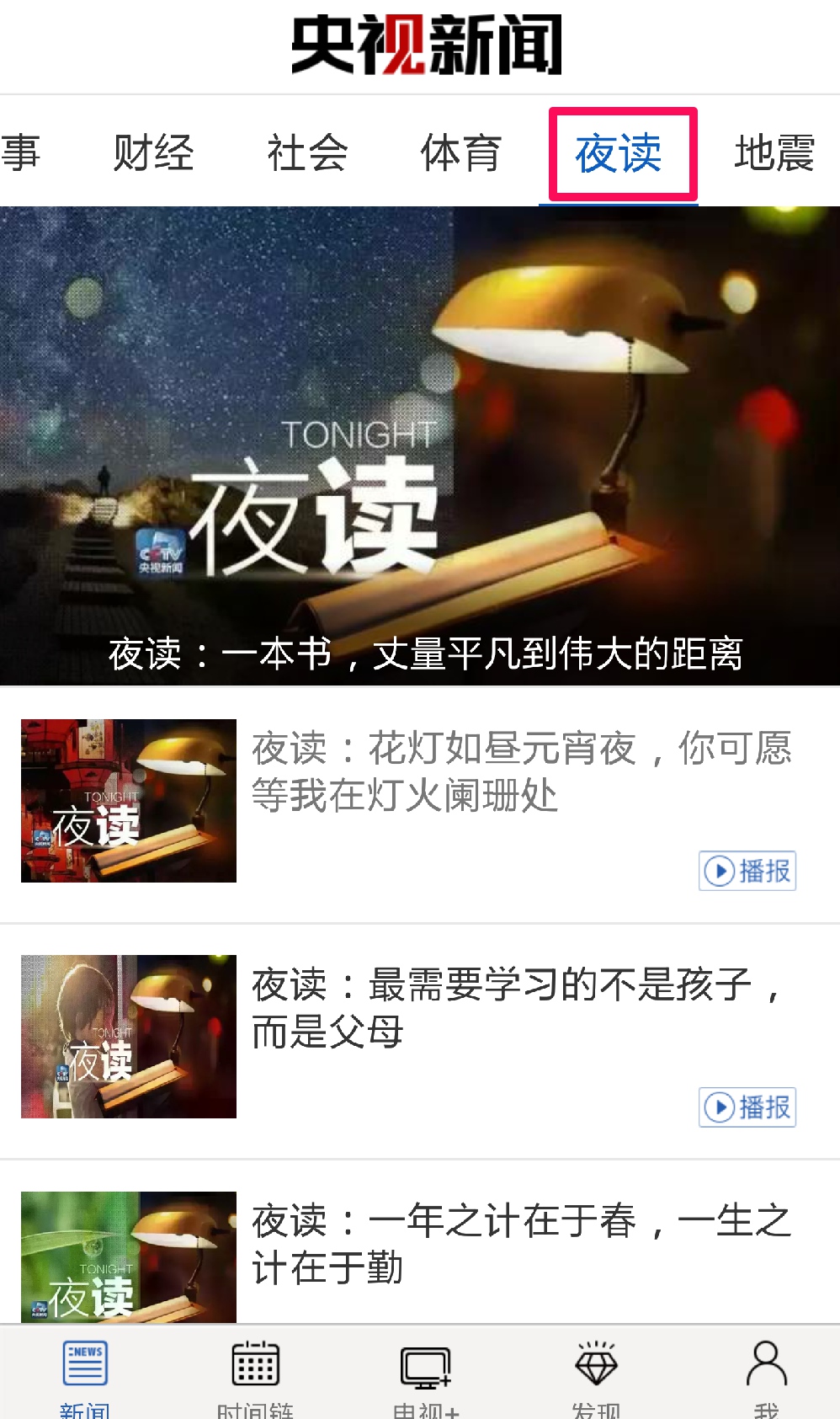Open 电视+ in the bottom bar
Viewport: 840px width, 1419px height.
click(426, 1378)
